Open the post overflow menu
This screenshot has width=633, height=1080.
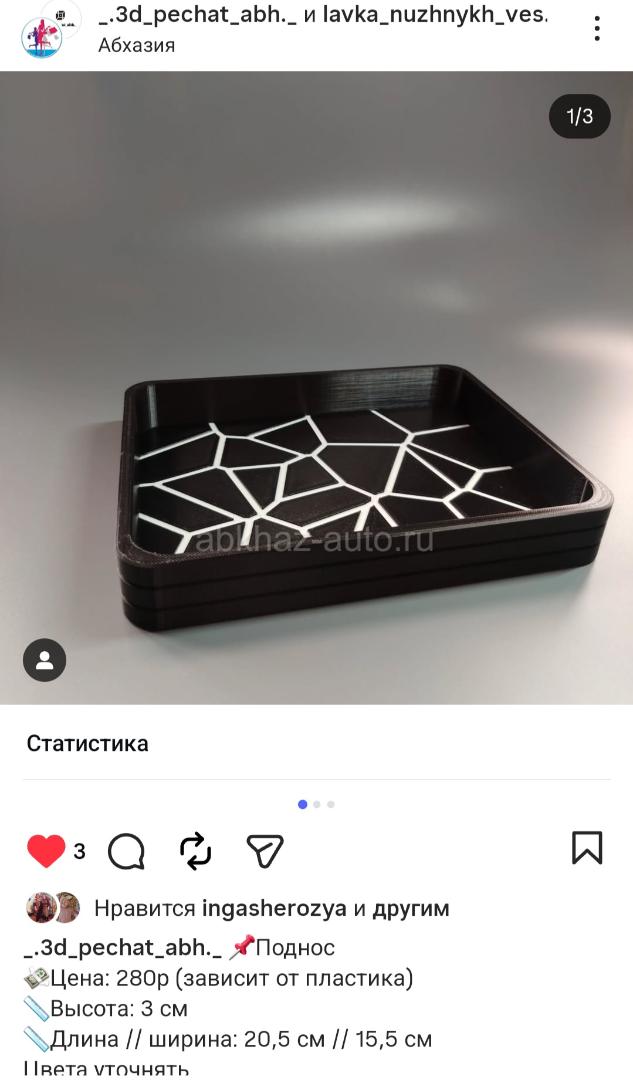click(596, 29)
